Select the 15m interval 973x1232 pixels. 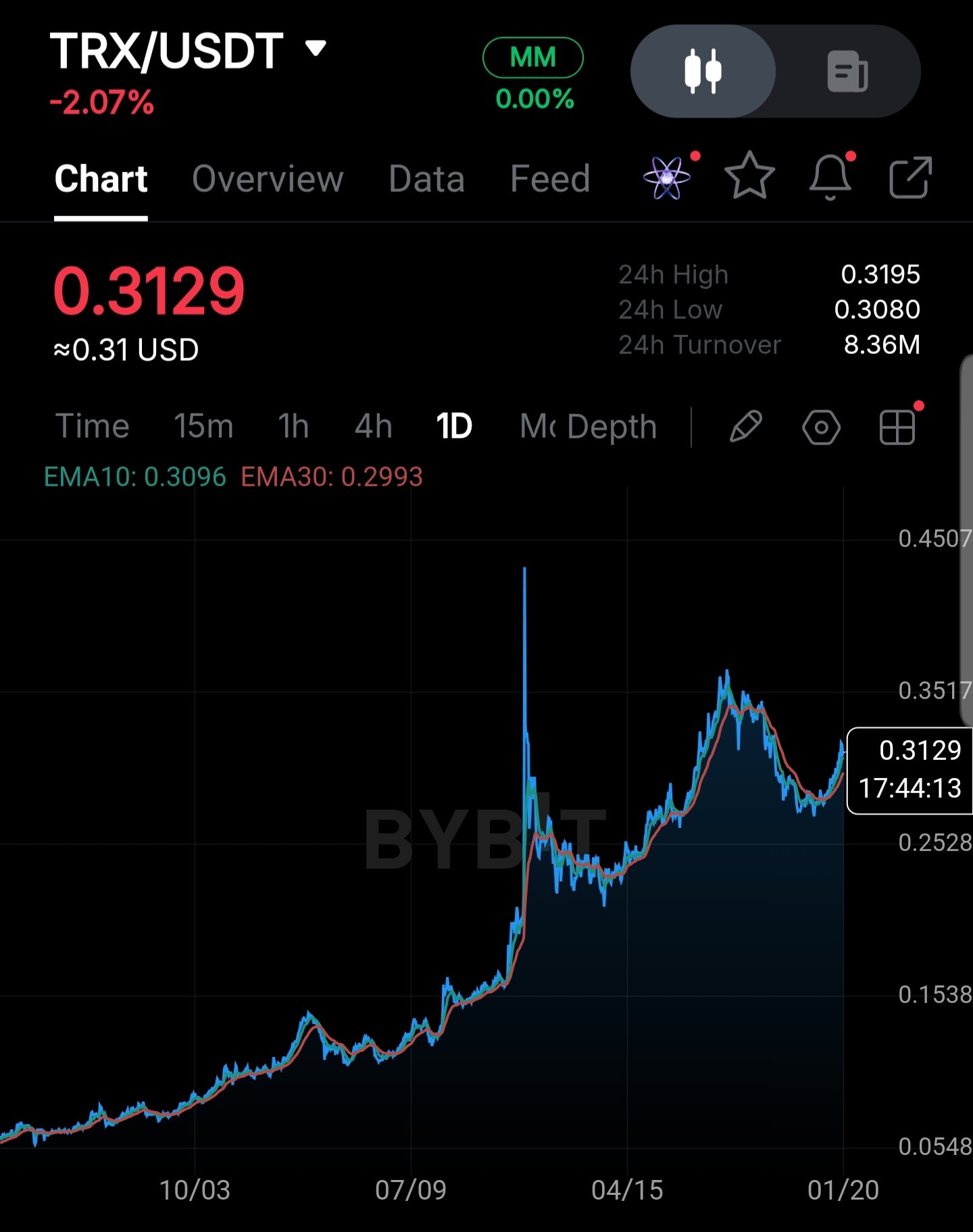click(x=203, y=427)
